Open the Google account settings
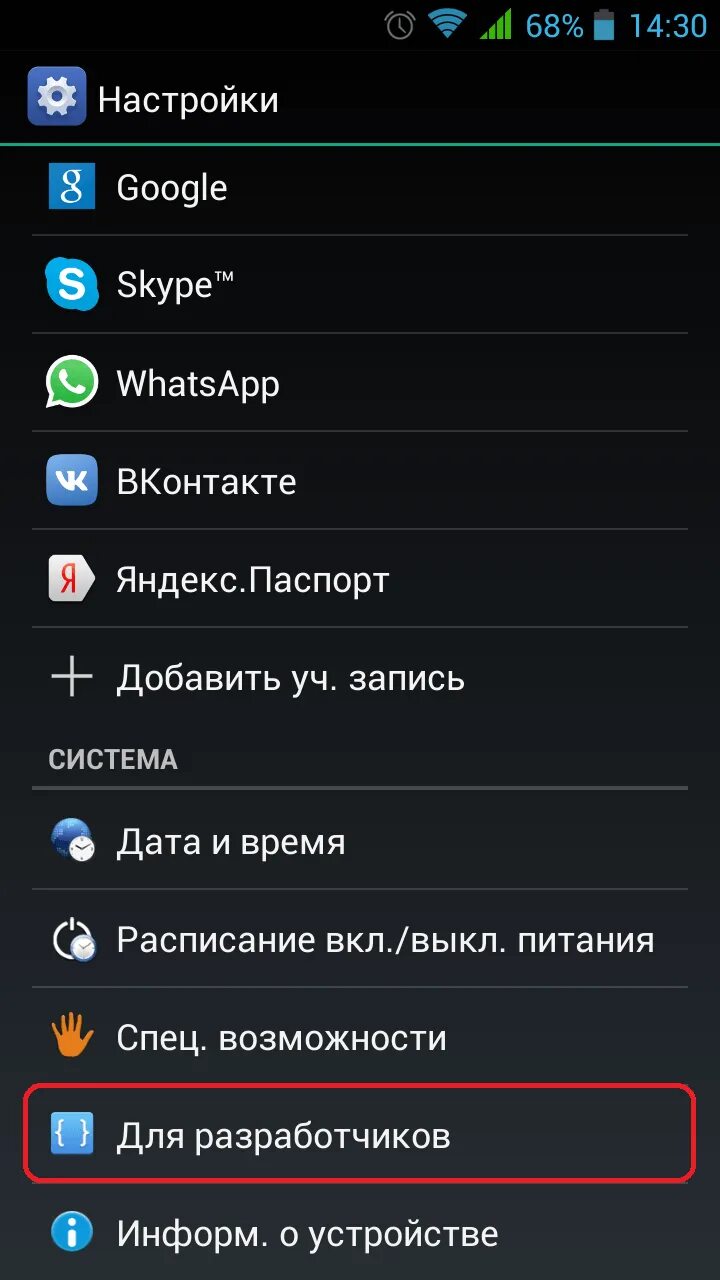Viewport: 720px width, 1280px height. (x=360, y=188)
